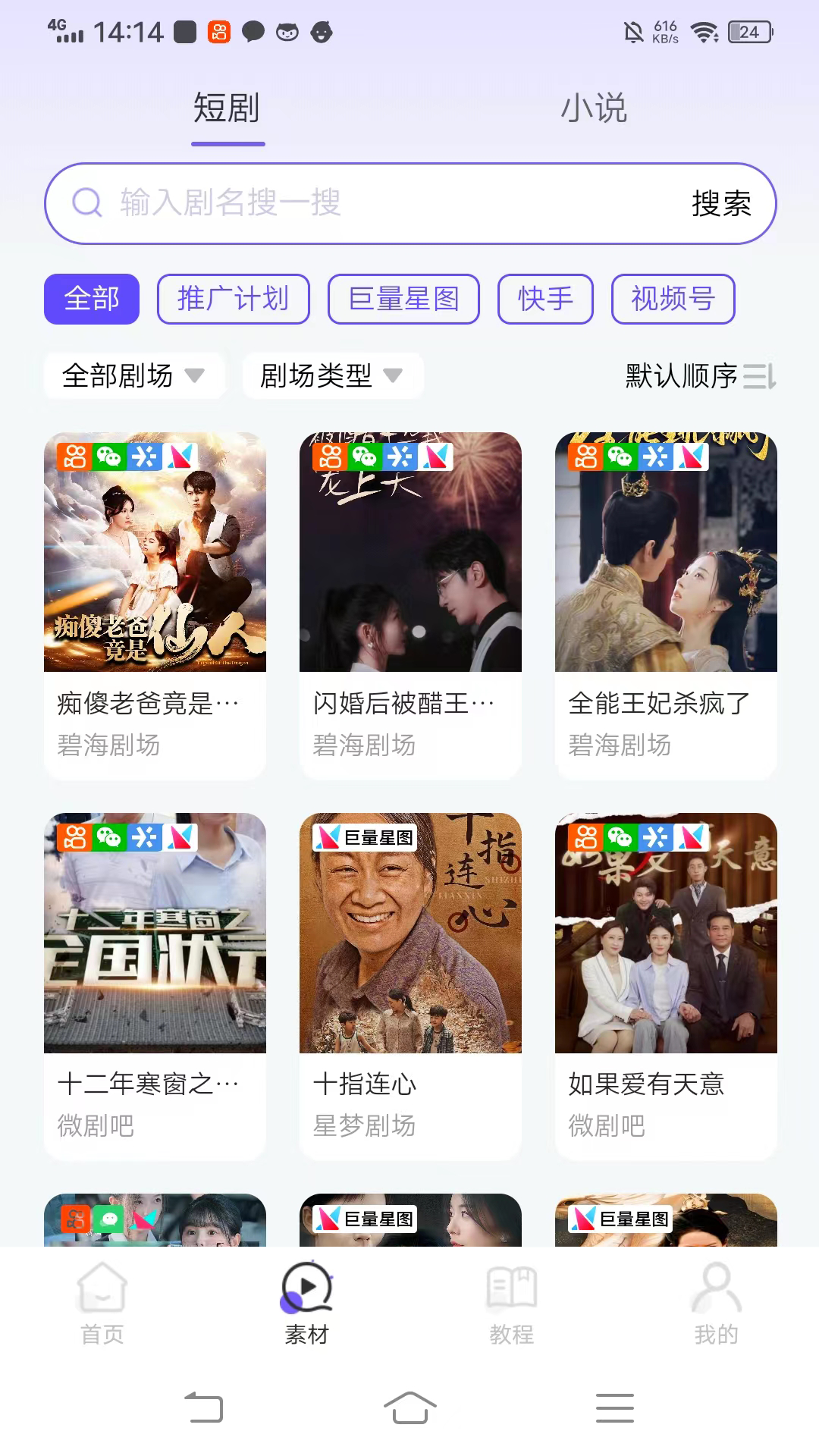The image size is (819, 1456).
Task: Filter by 巨量星图
Action: click(x=403, y=299)
